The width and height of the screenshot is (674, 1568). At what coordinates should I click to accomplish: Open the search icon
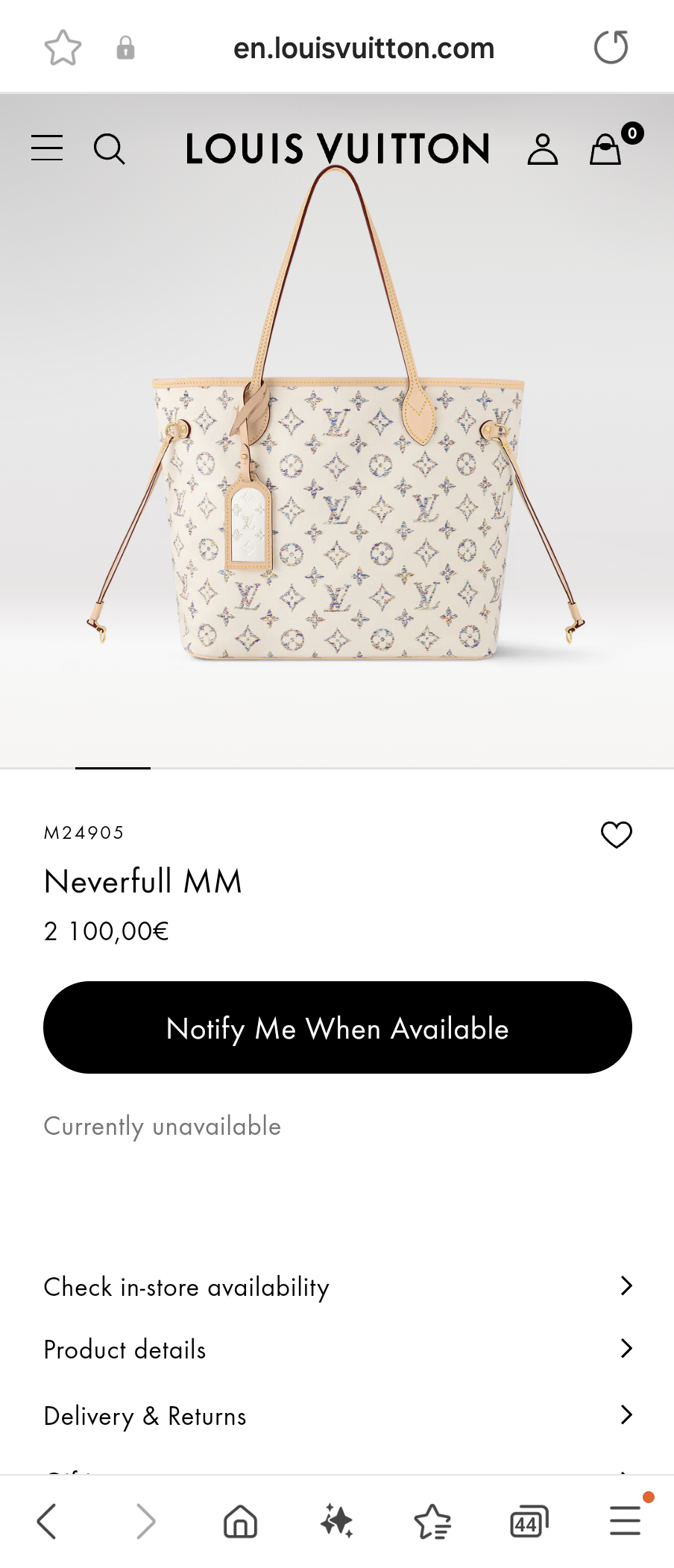tap(110, 148)
